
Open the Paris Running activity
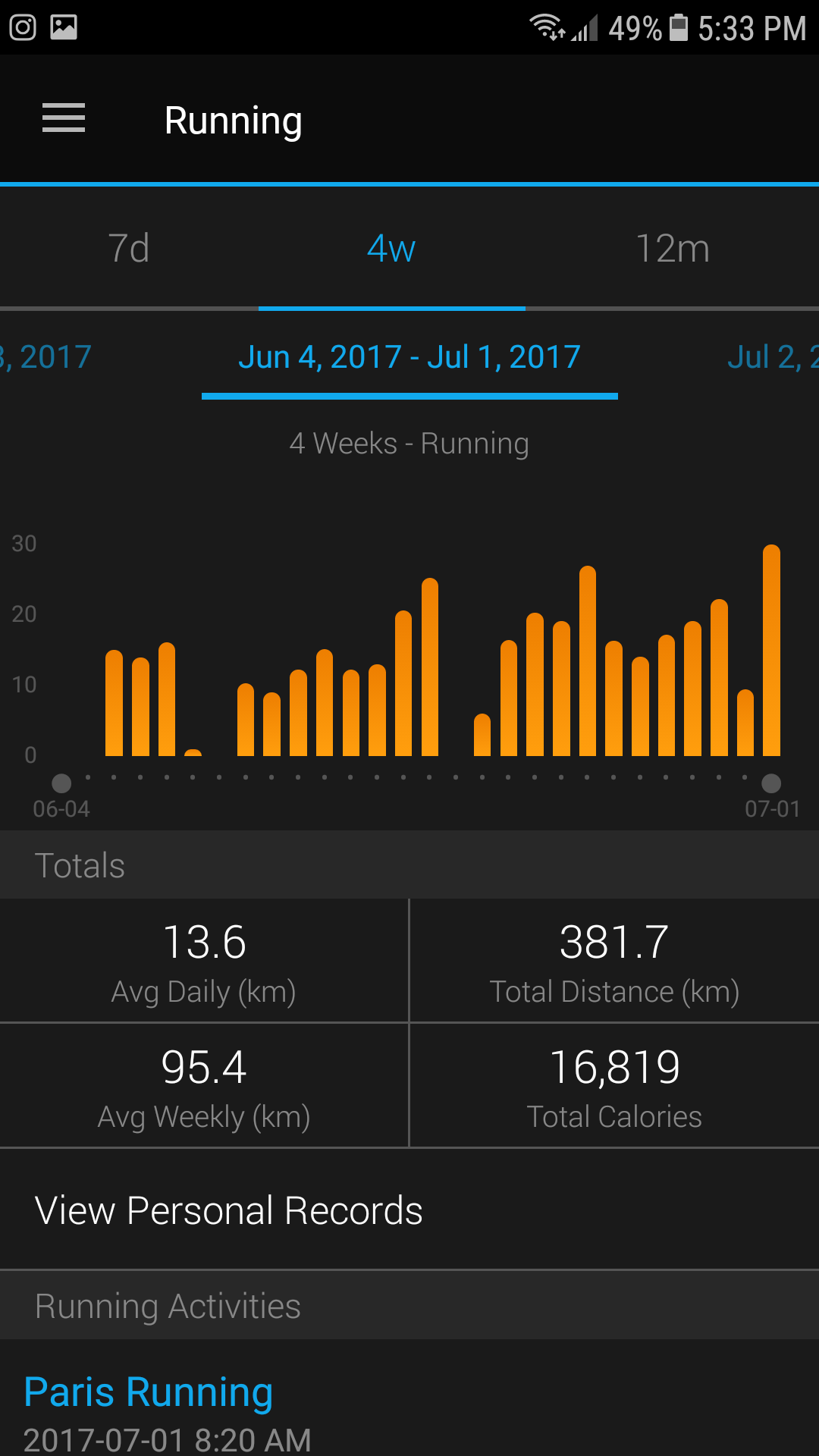[149, 1392]
